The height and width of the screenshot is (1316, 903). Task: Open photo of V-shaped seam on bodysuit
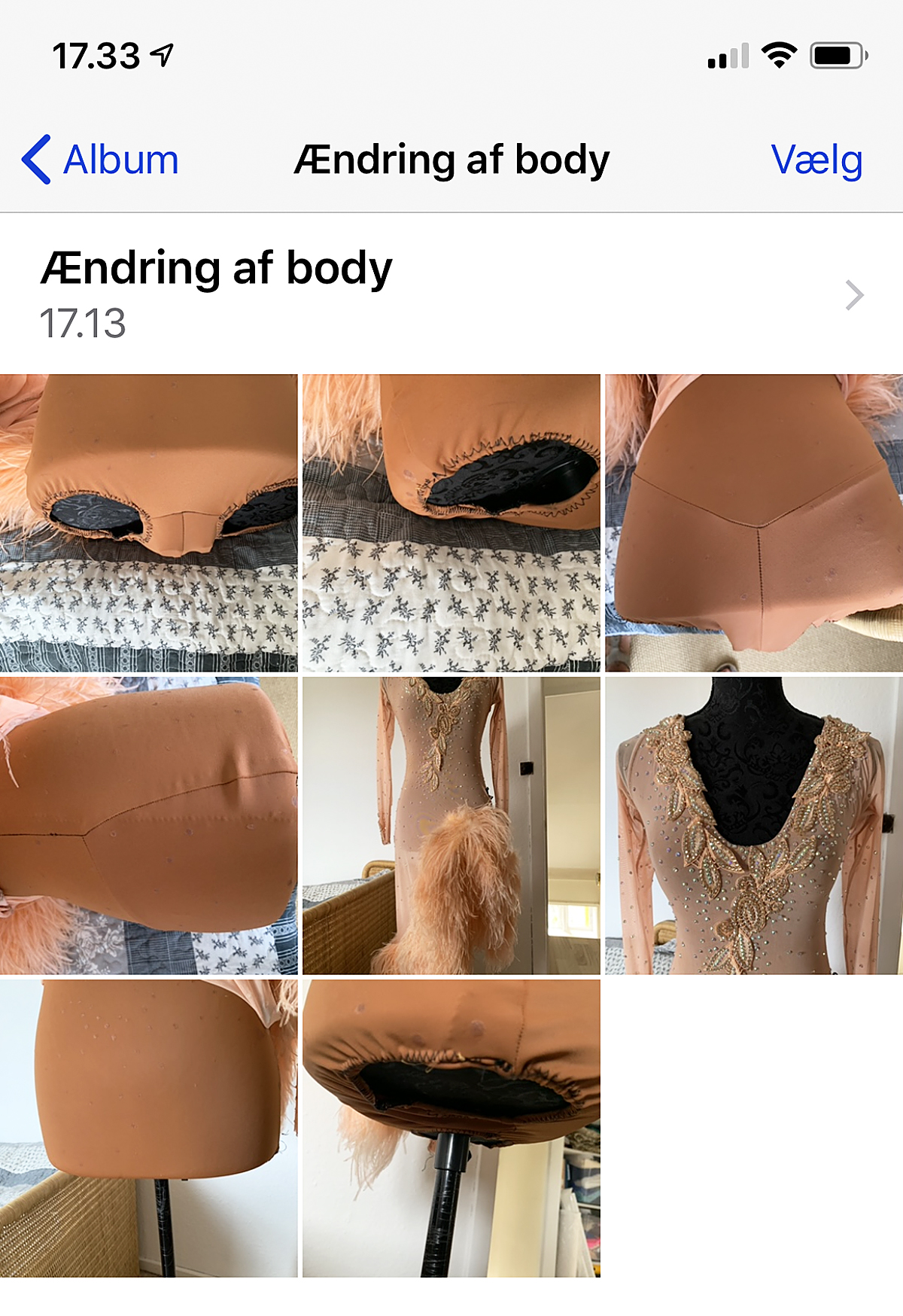pyautogui.click(x=754, y=522)
